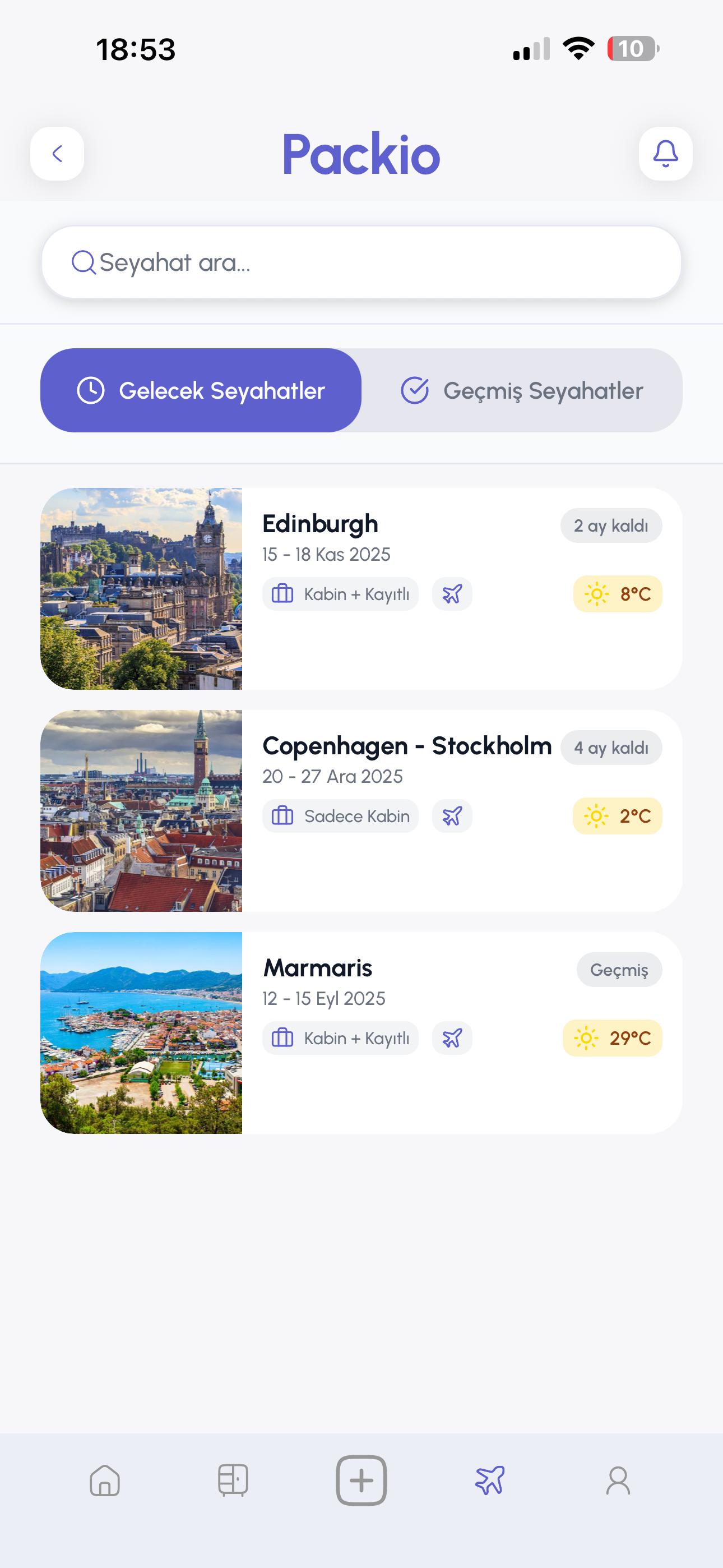The height and width of the screenshot is (1568, 723).
Task: Open the Edinburgh trip card
Action: (x=361, y=588)
